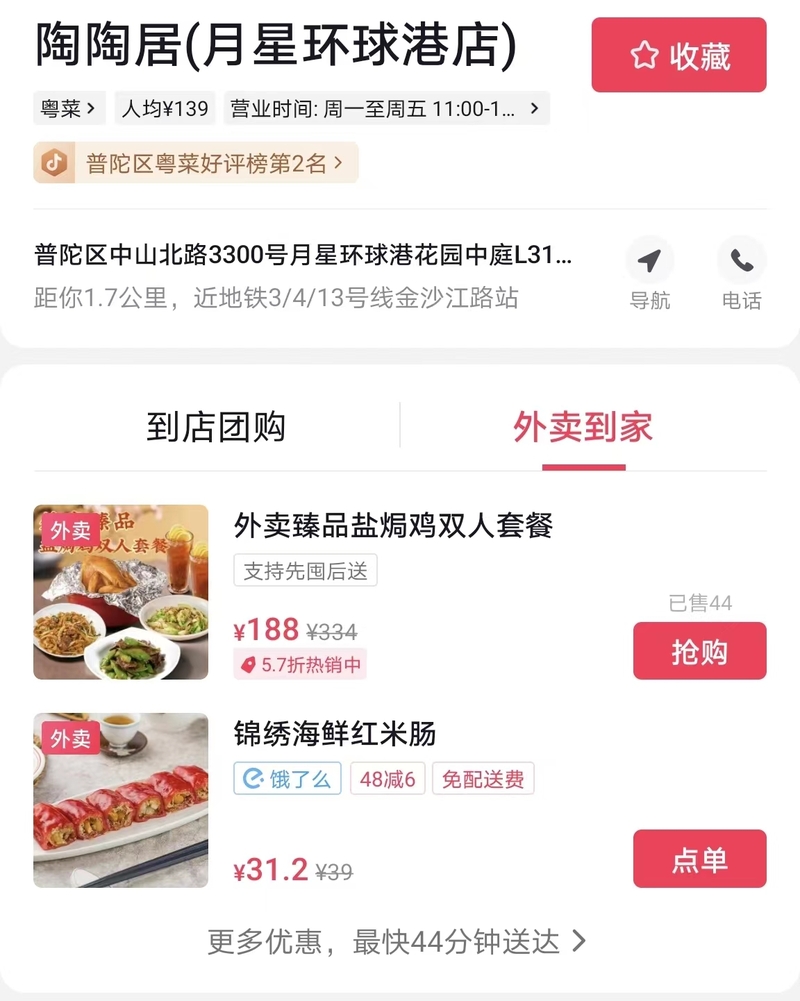Tap the phone icon to call the restaurant
The image size is (800, 1001).
(739, 262)
